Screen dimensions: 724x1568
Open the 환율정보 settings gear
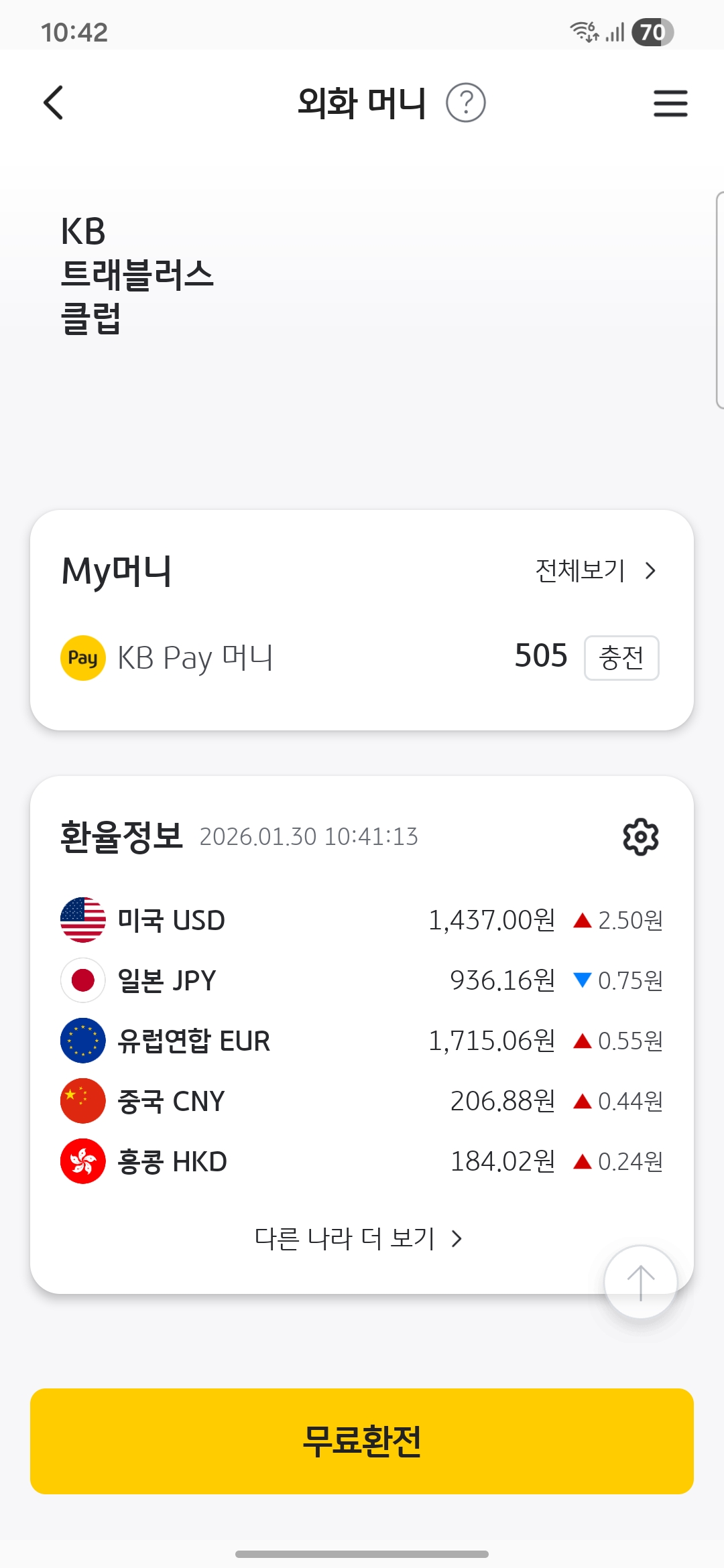[x=640, y=836]
